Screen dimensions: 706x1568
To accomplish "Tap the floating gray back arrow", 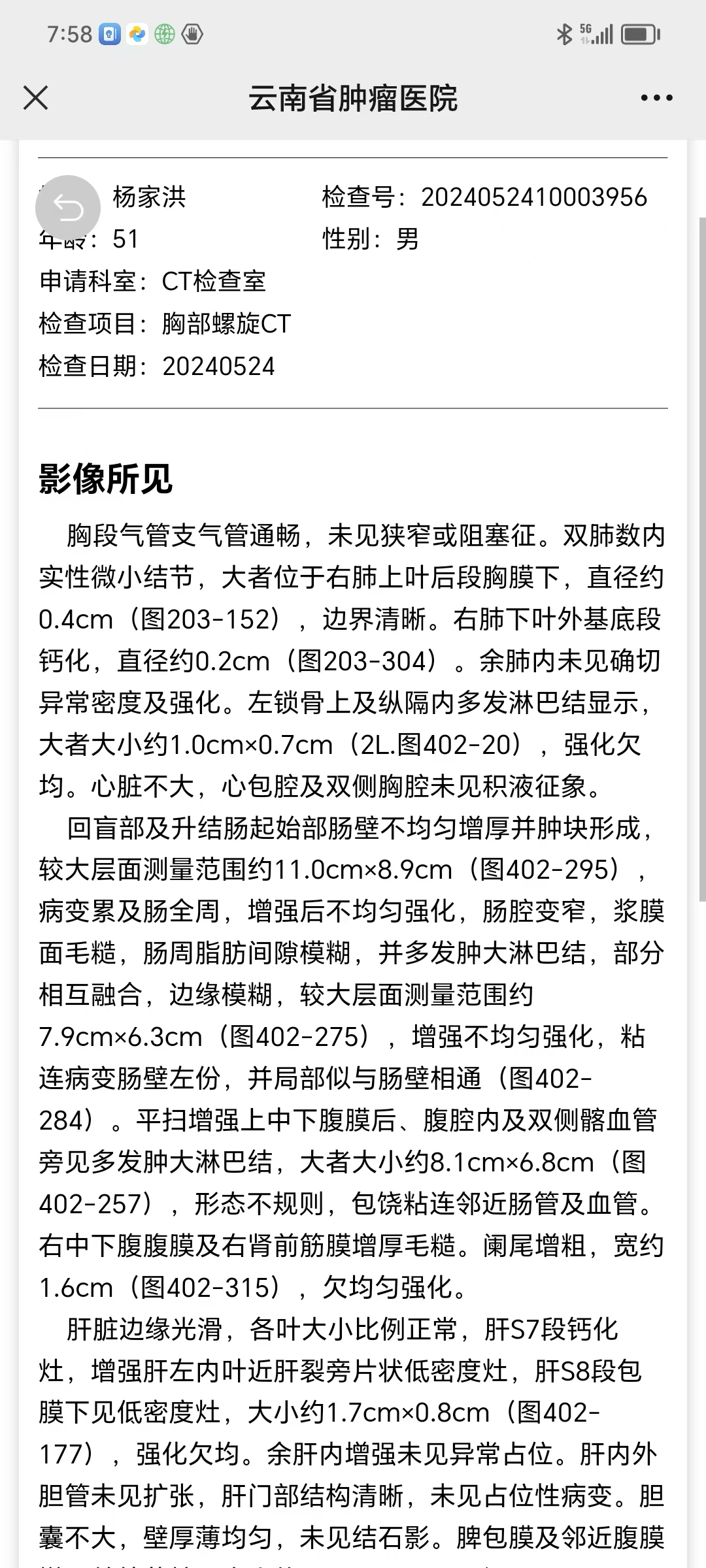I will tap(68, 208).
